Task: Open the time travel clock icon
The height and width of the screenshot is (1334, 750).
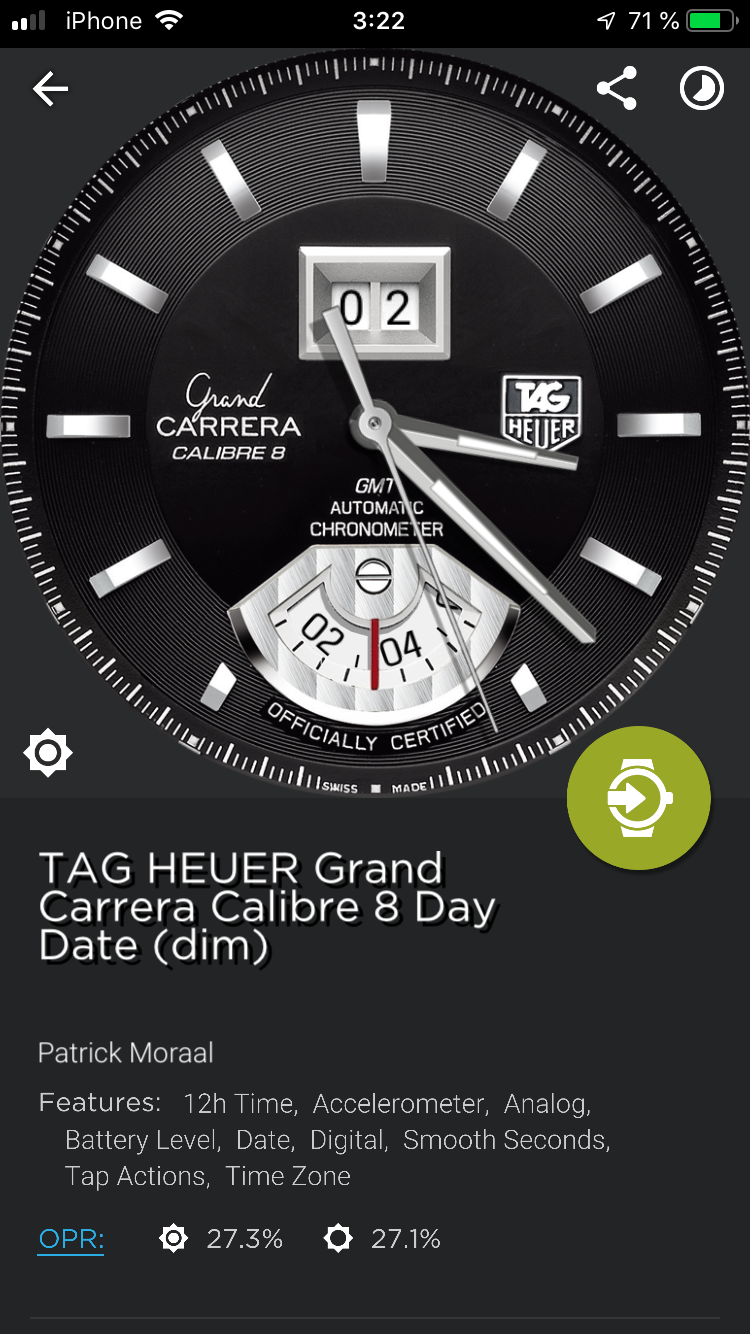Action: [702, 90]
